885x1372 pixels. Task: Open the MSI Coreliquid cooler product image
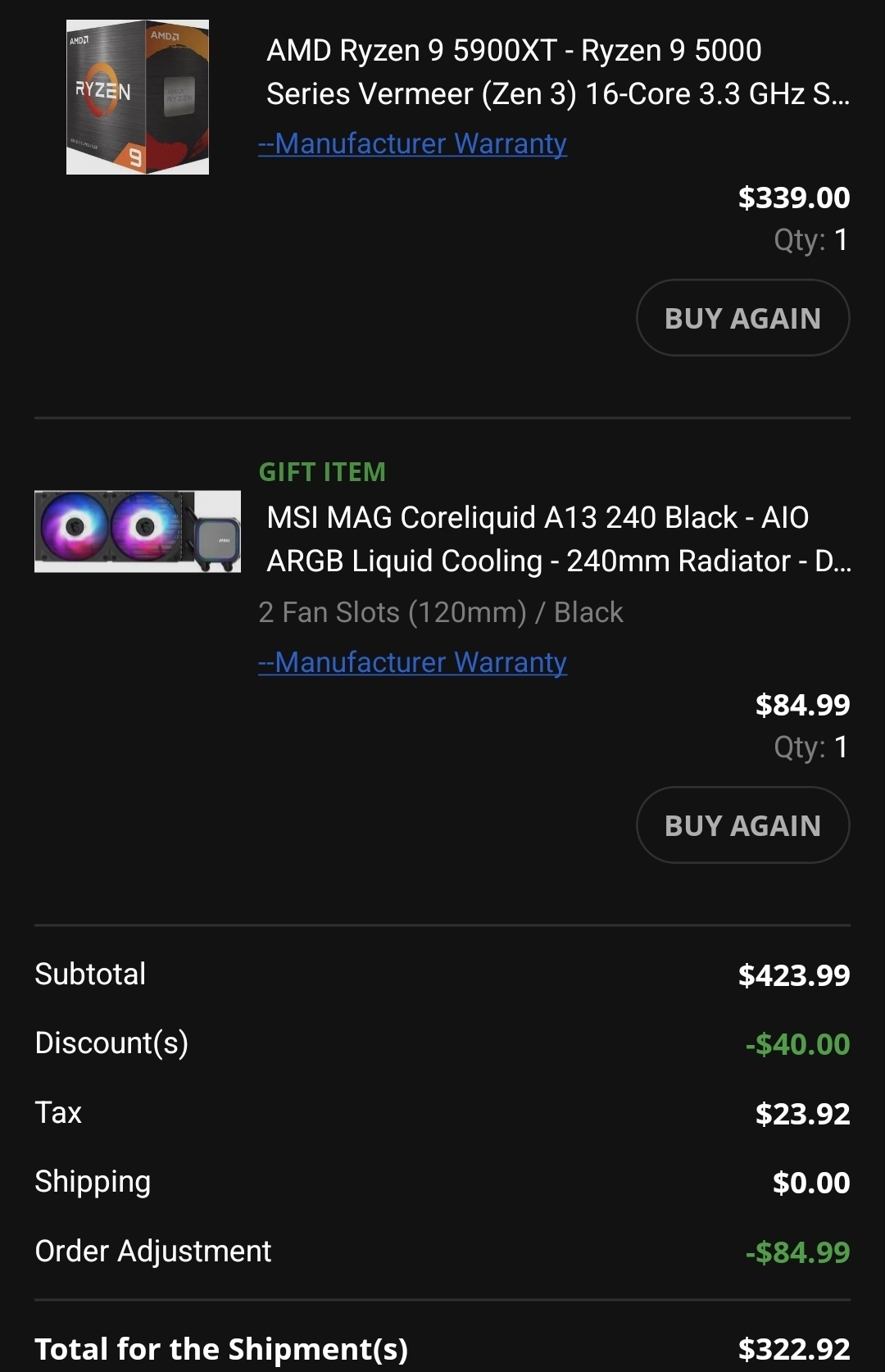tap(138, 531)
